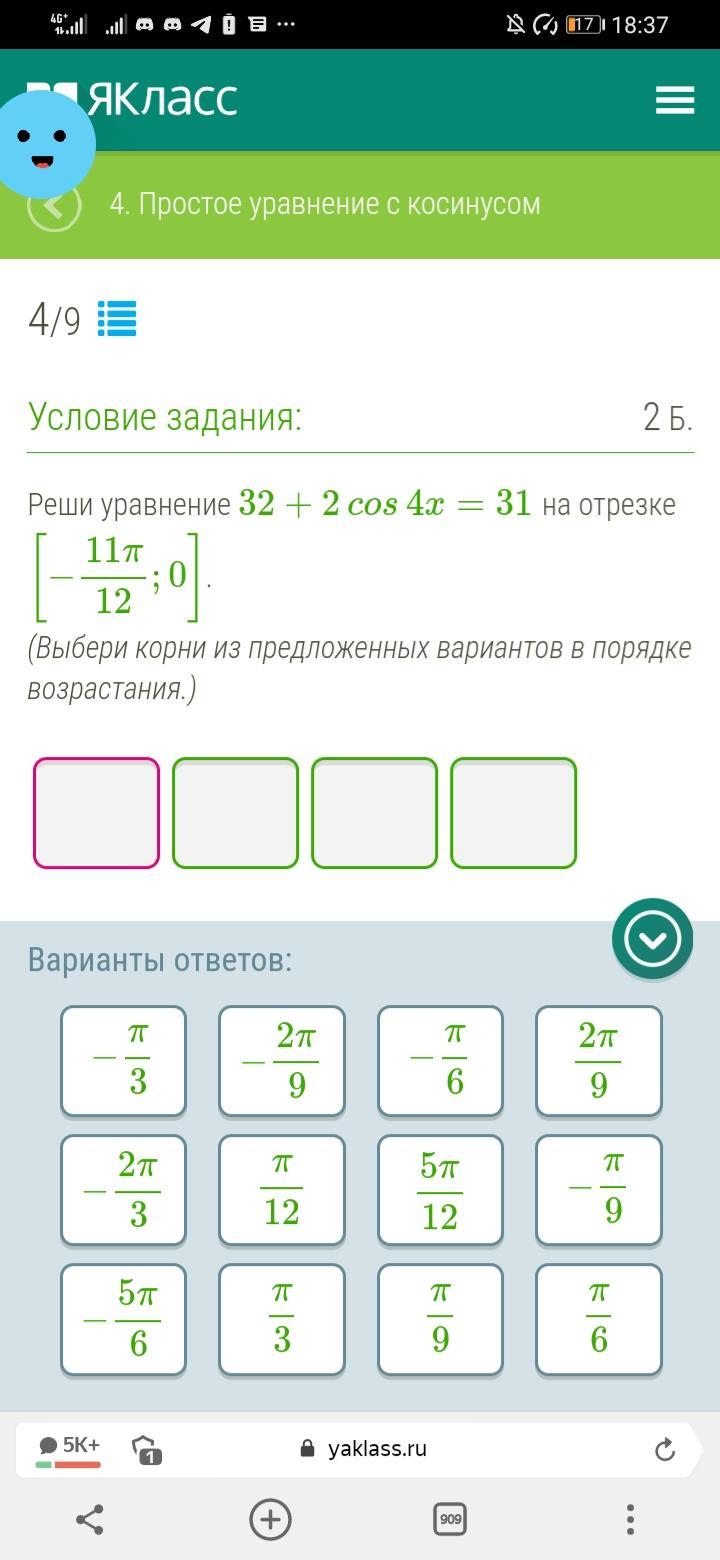
Task: Select the positive π/3 answer
Action: coord(282,1319)
